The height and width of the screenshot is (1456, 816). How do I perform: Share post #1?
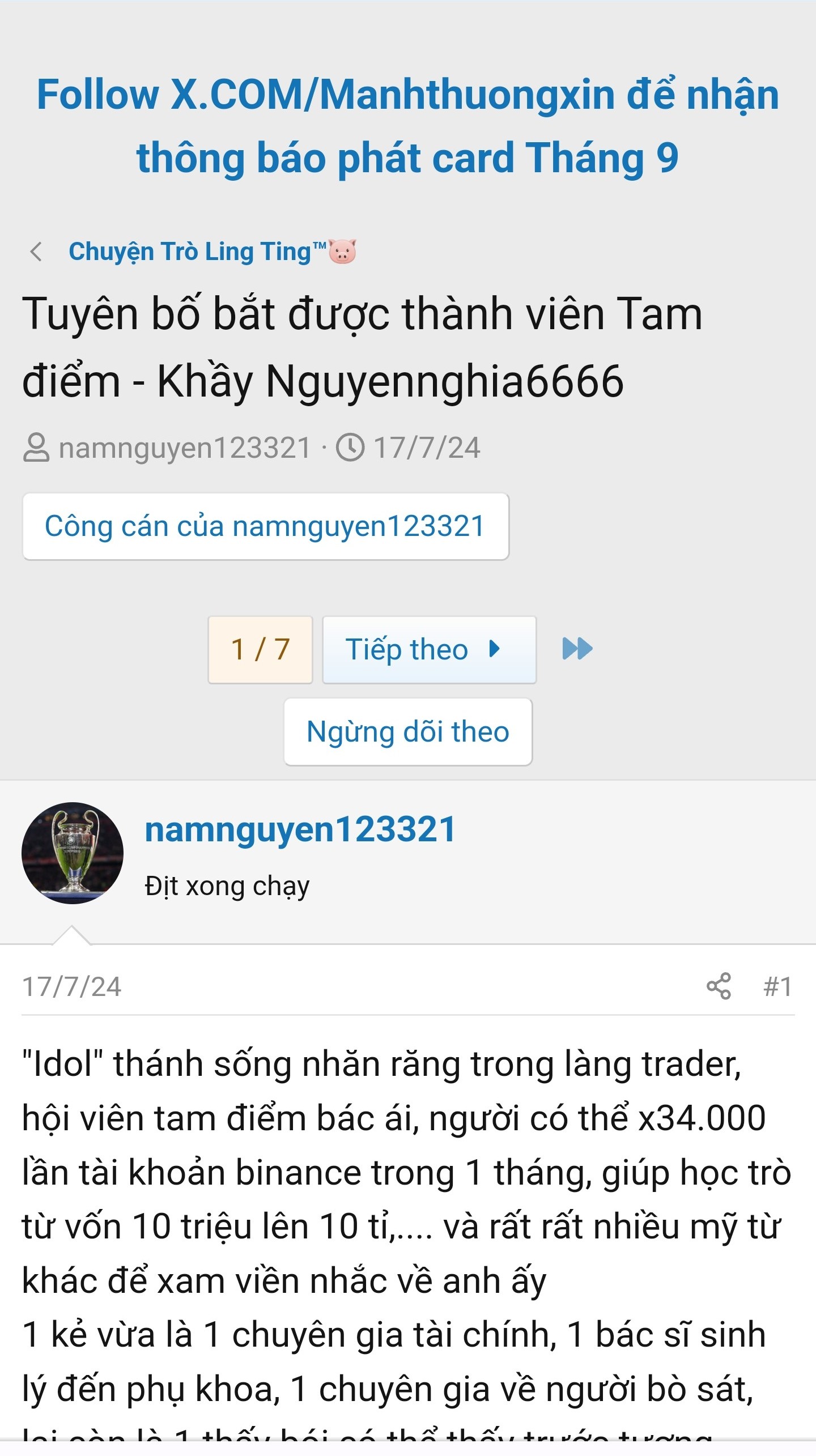719,986
